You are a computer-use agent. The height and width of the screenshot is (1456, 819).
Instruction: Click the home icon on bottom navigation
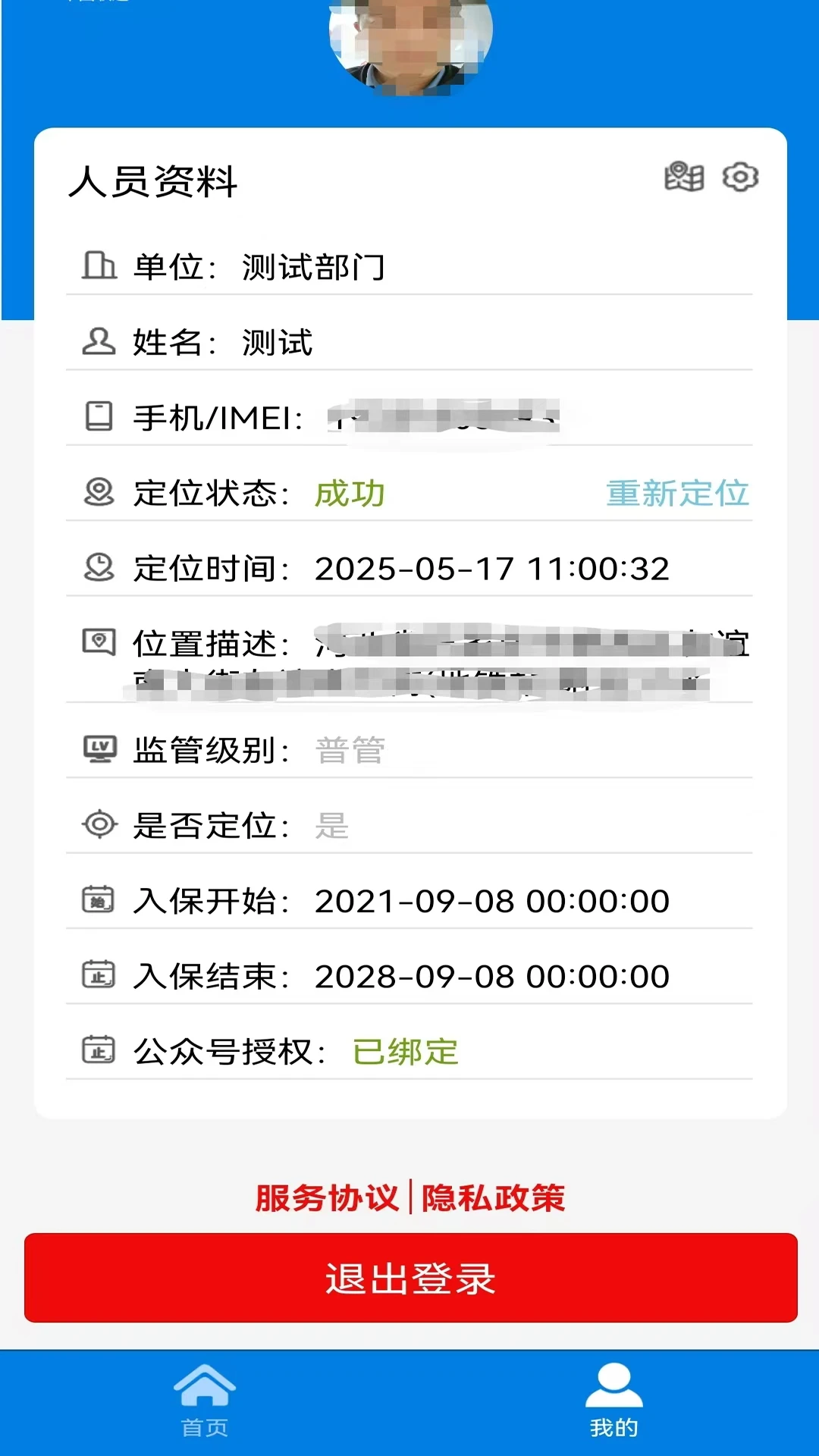205,1385
